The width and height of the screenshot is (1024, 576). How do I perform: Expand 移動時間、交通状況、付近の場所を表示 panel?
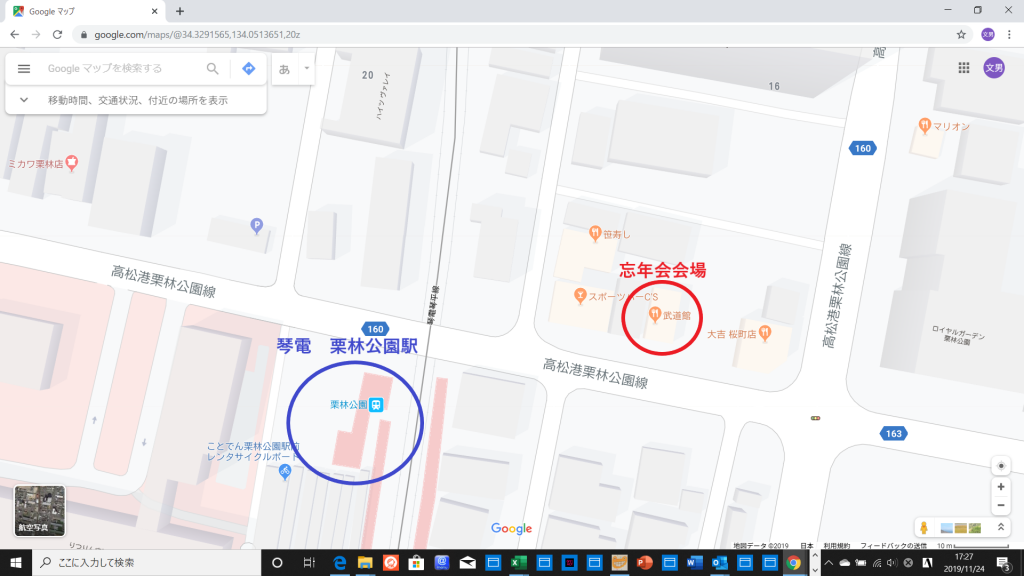point(24,100)
